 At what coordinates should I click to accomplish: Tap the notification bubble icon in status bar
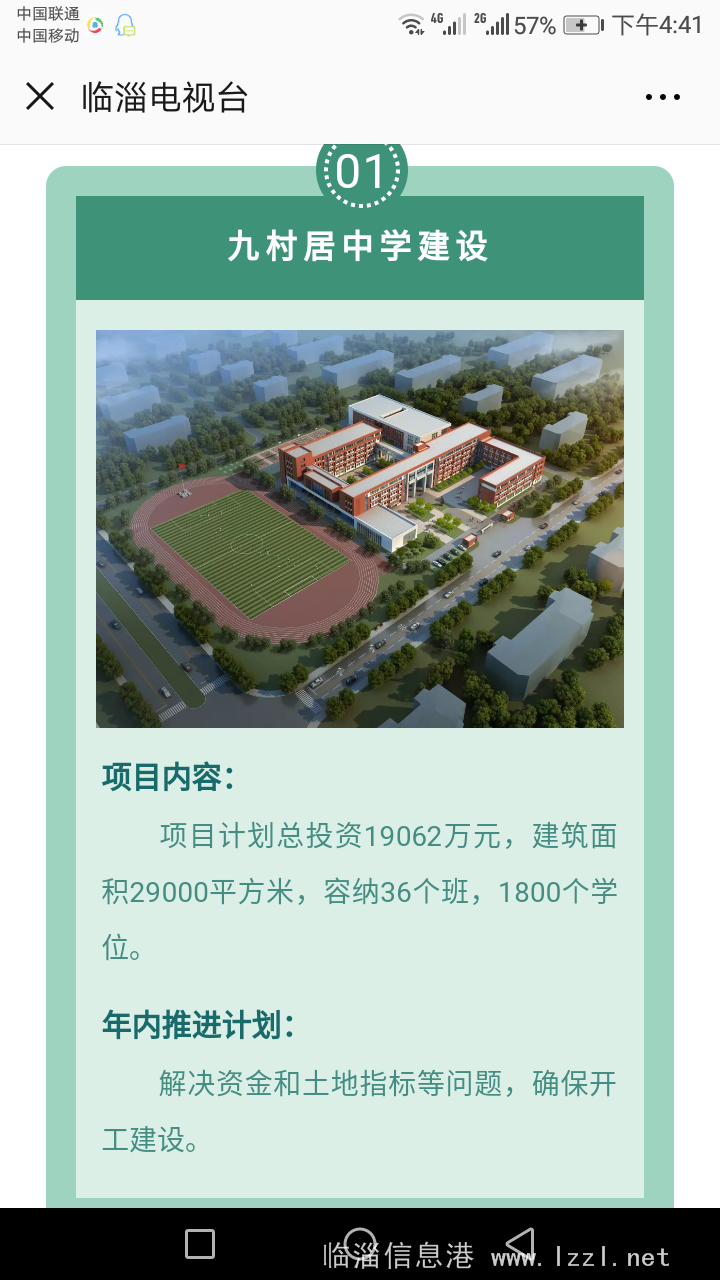pyautogui.click(x=123, y=24)
